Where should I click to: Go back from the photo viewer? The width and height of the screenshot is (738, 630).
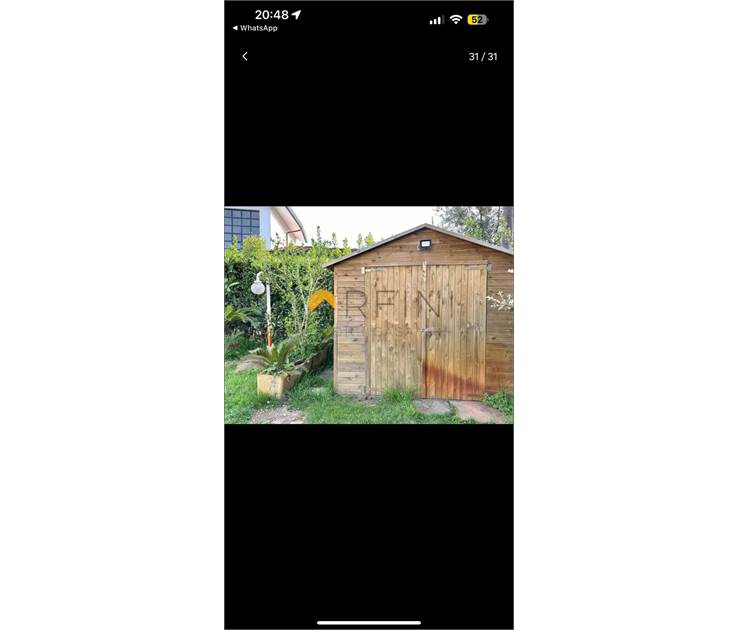pyautogui.click(x=245, y=57)
